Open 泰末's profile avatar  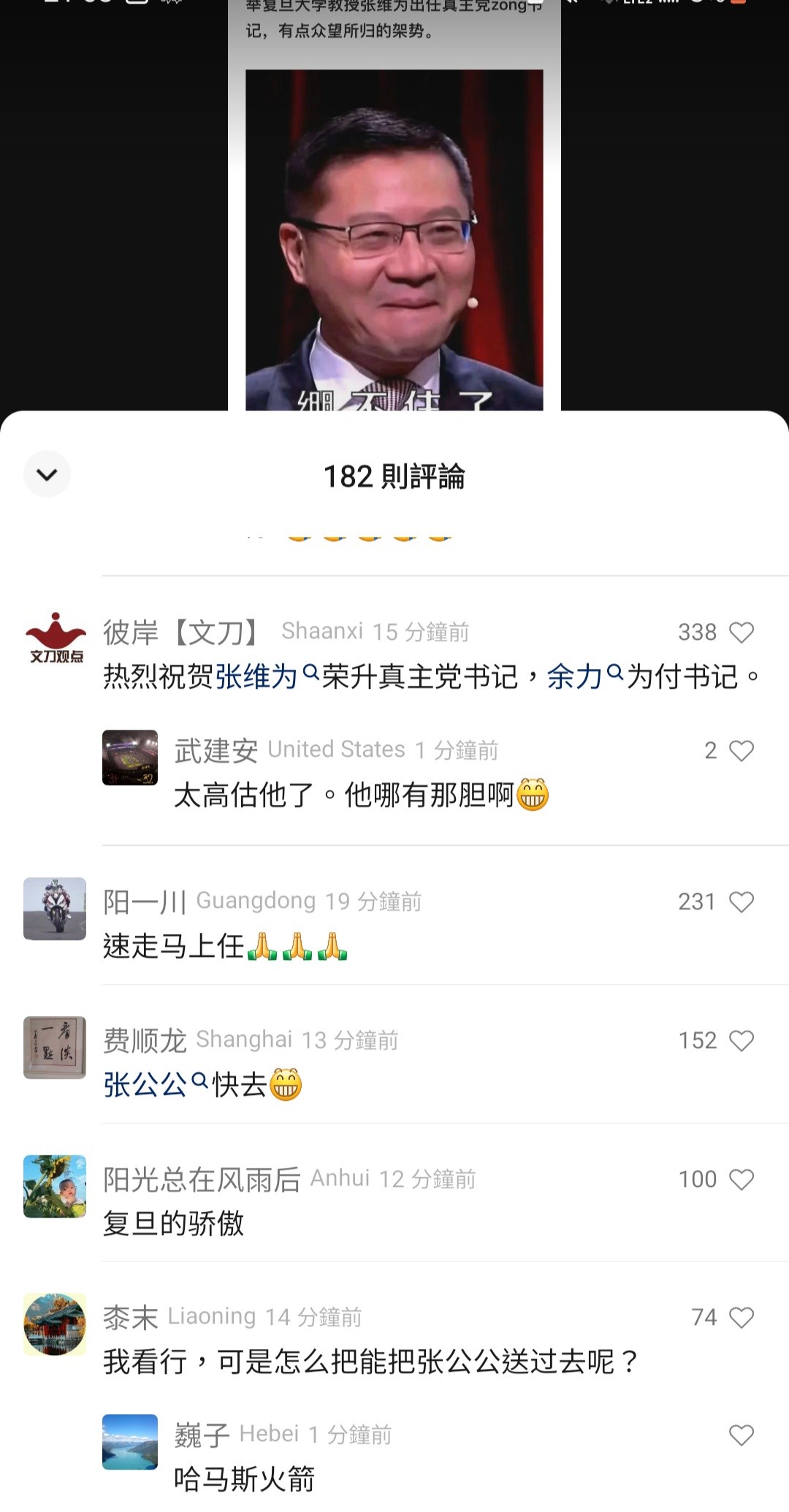click(x=55, y=1324)
